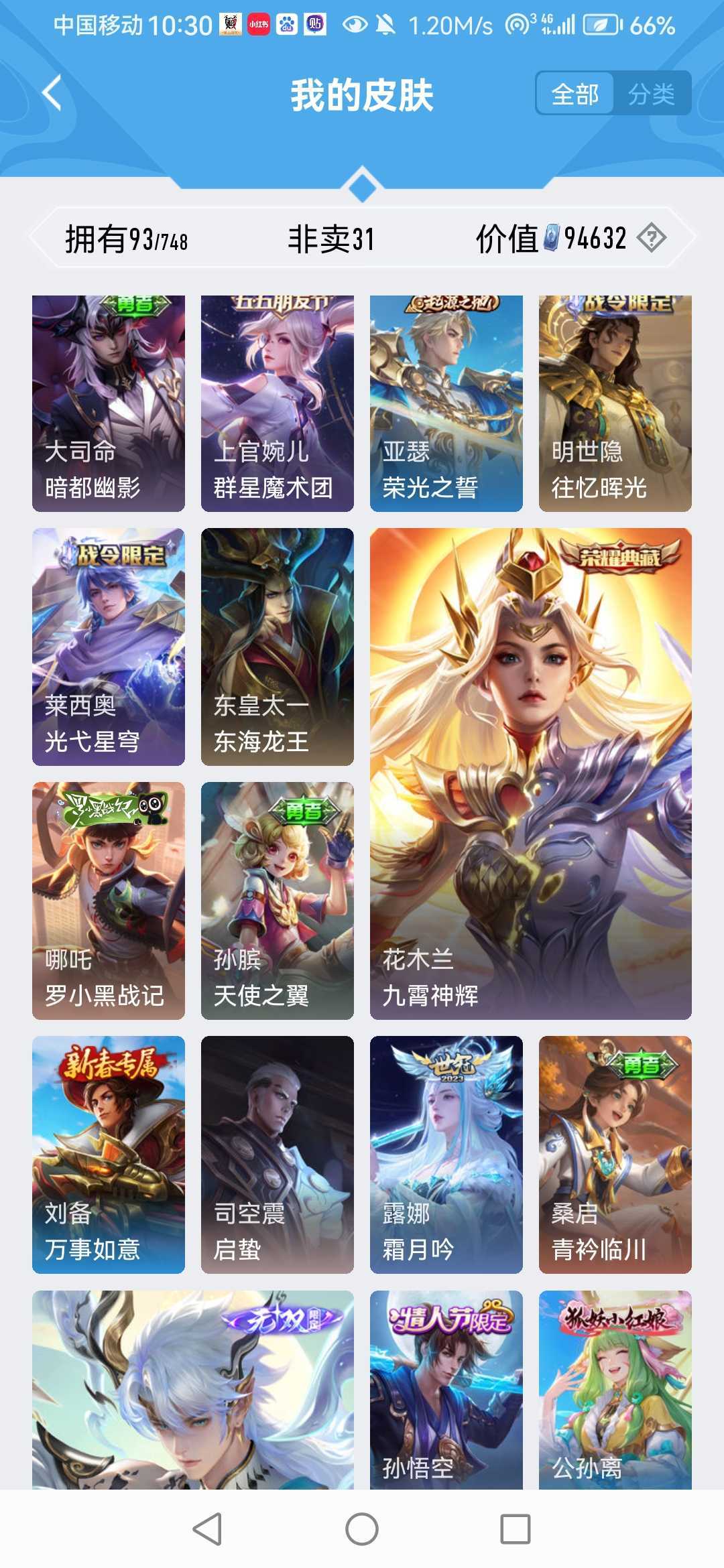View 刘备 万事如意 skin
Image resolution: width=724 pixels, height=1568 pixels.
109,1155
